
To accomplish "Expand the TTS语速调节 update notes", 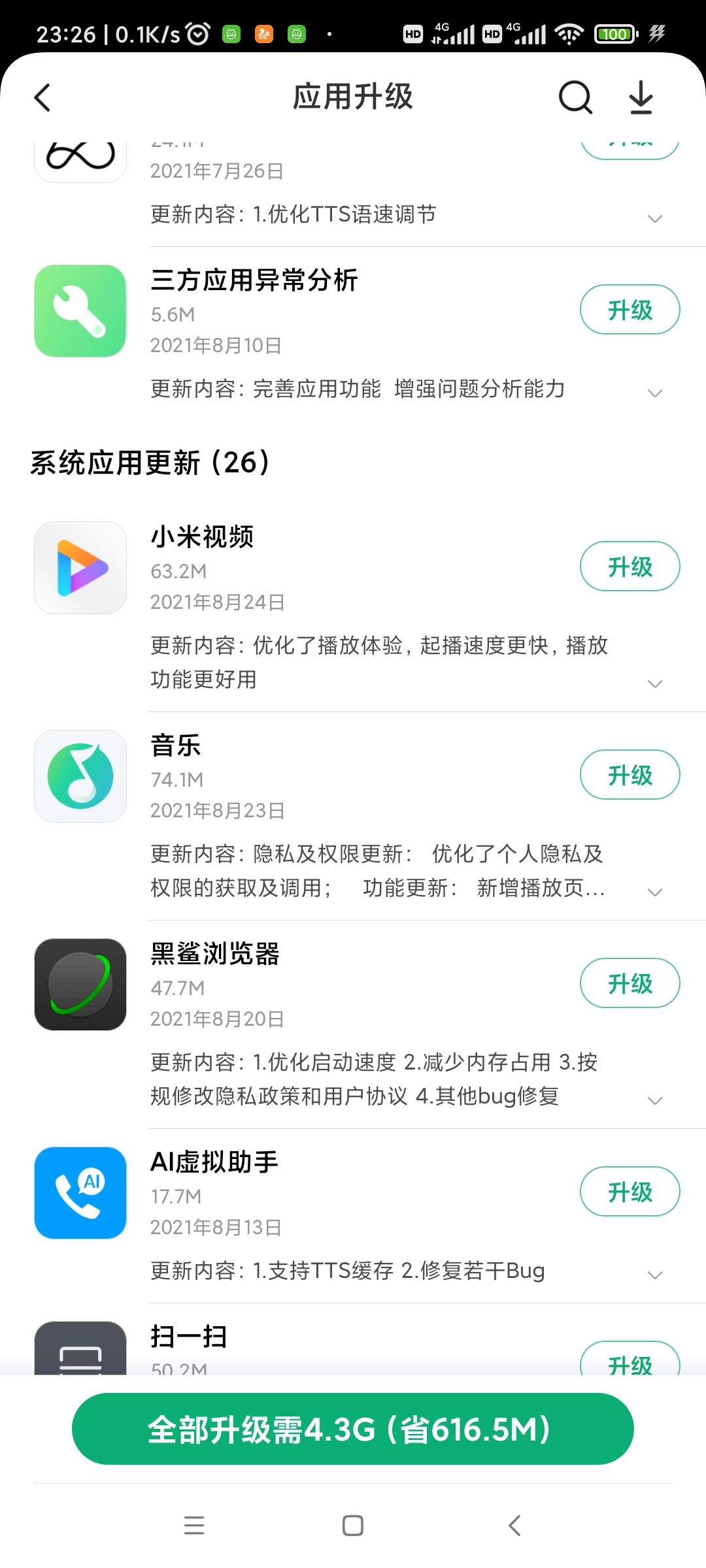I will pos(654,218).
